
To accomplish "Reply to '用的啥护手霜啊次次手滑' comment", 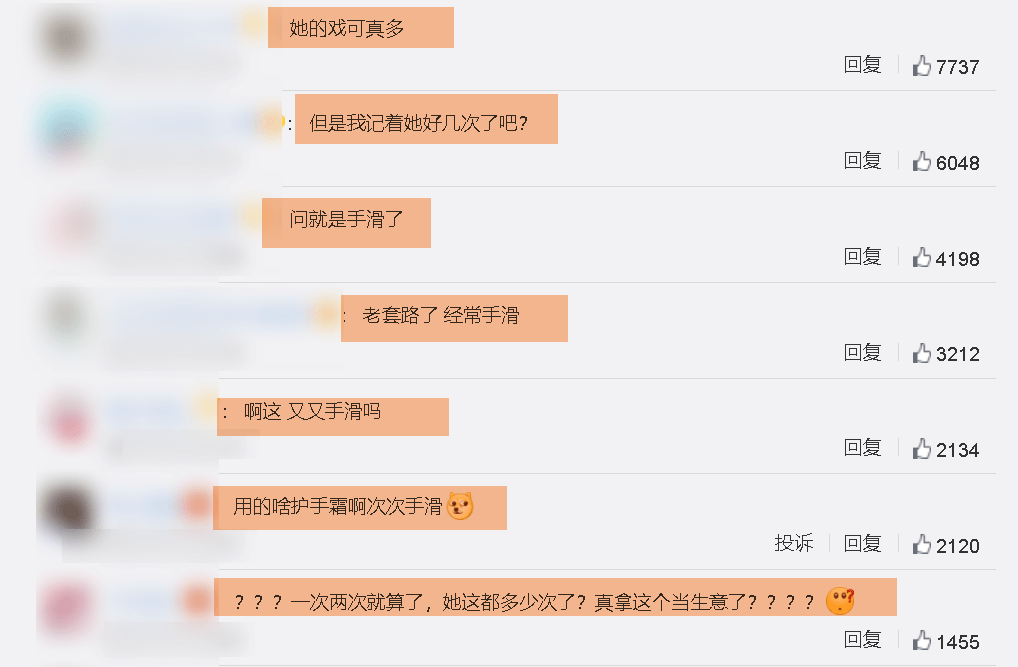I will tap(862, 544).
